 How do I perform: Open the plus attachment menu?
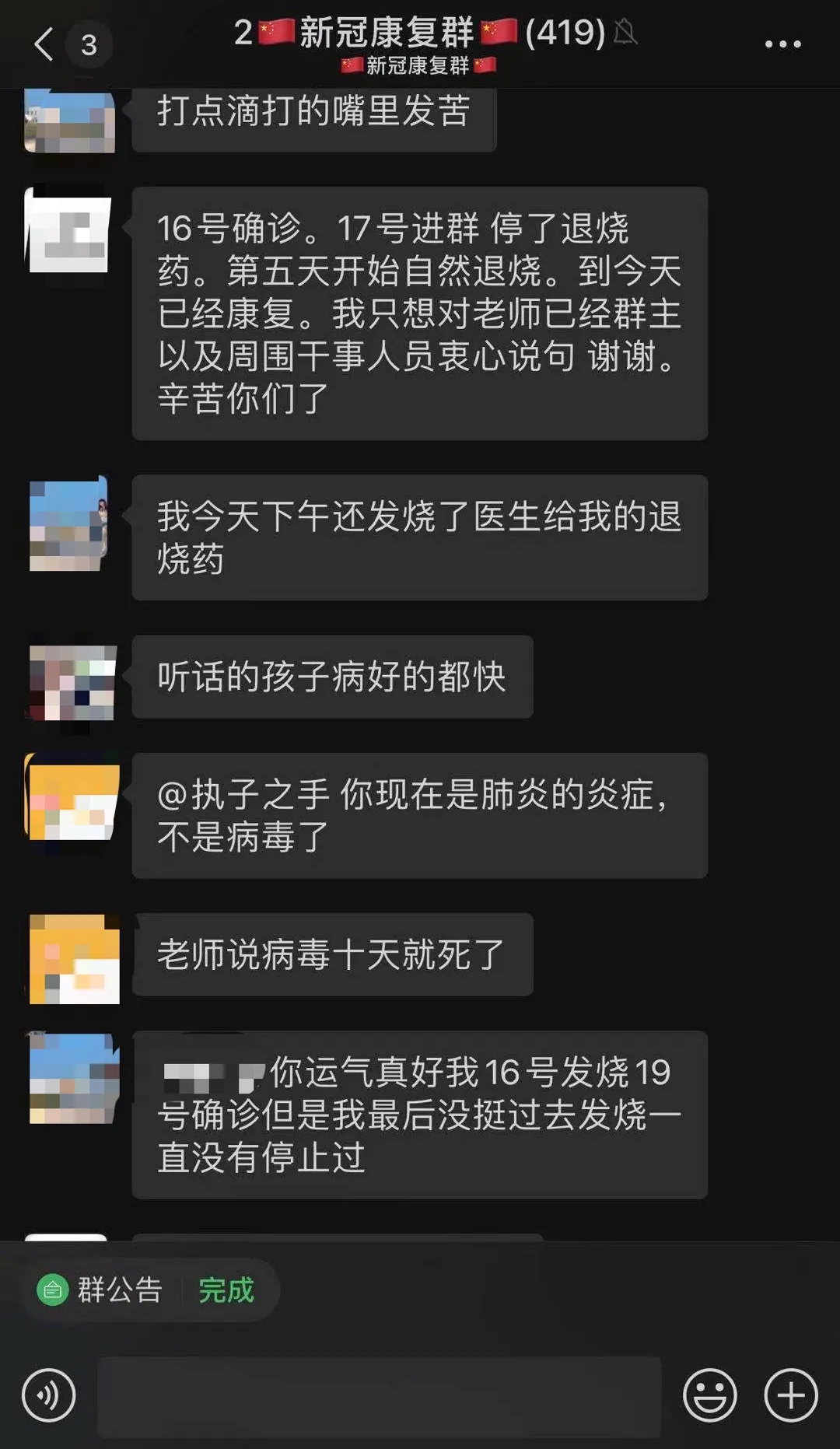(791, 1395)
